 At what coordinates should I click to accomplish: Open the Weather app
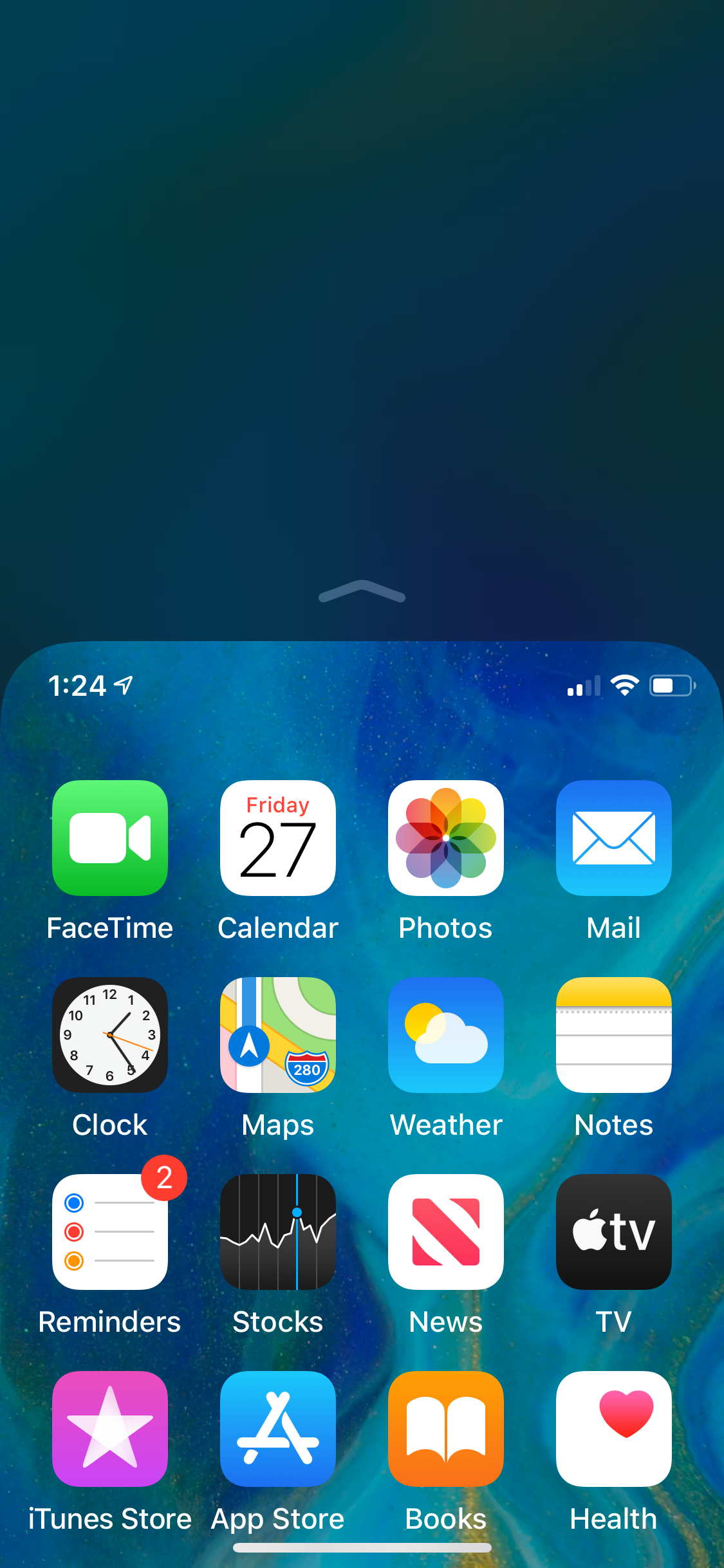[446, 1034]
